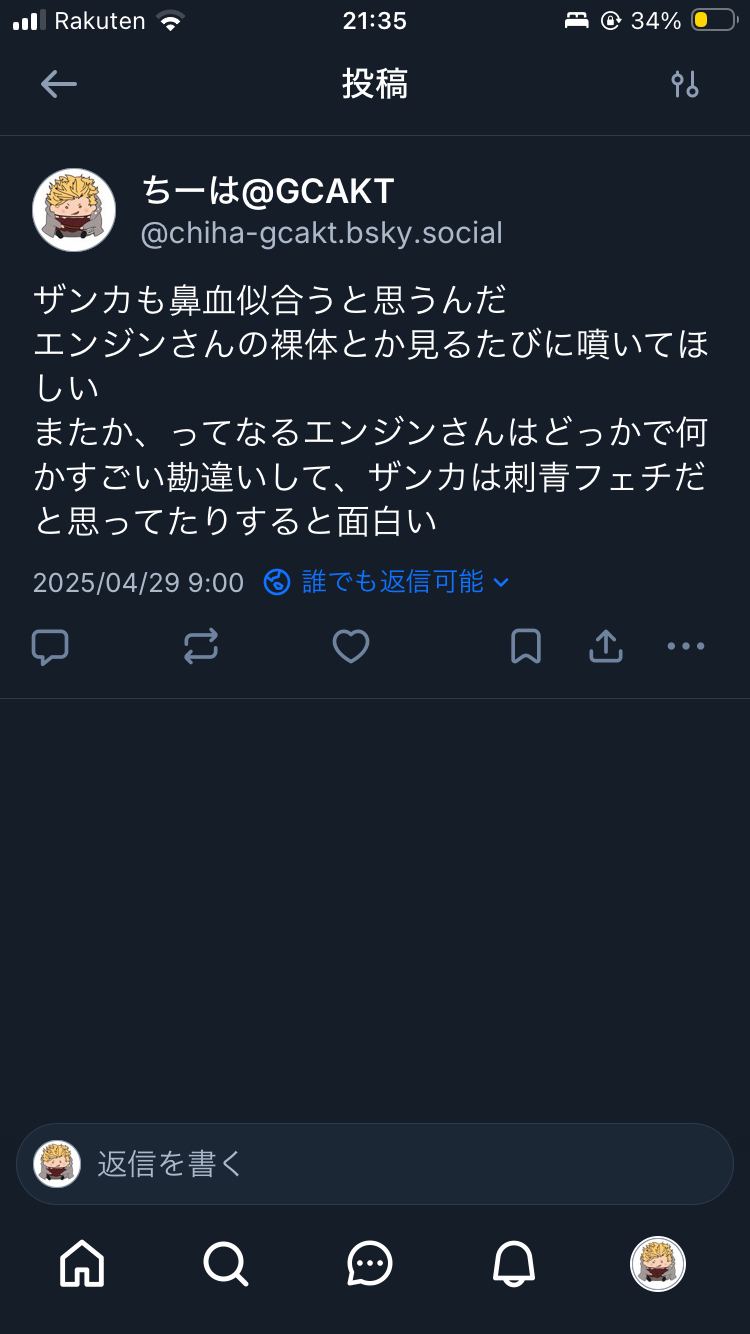Like this post with the heart
The image size is (750, 1334).
351,647
